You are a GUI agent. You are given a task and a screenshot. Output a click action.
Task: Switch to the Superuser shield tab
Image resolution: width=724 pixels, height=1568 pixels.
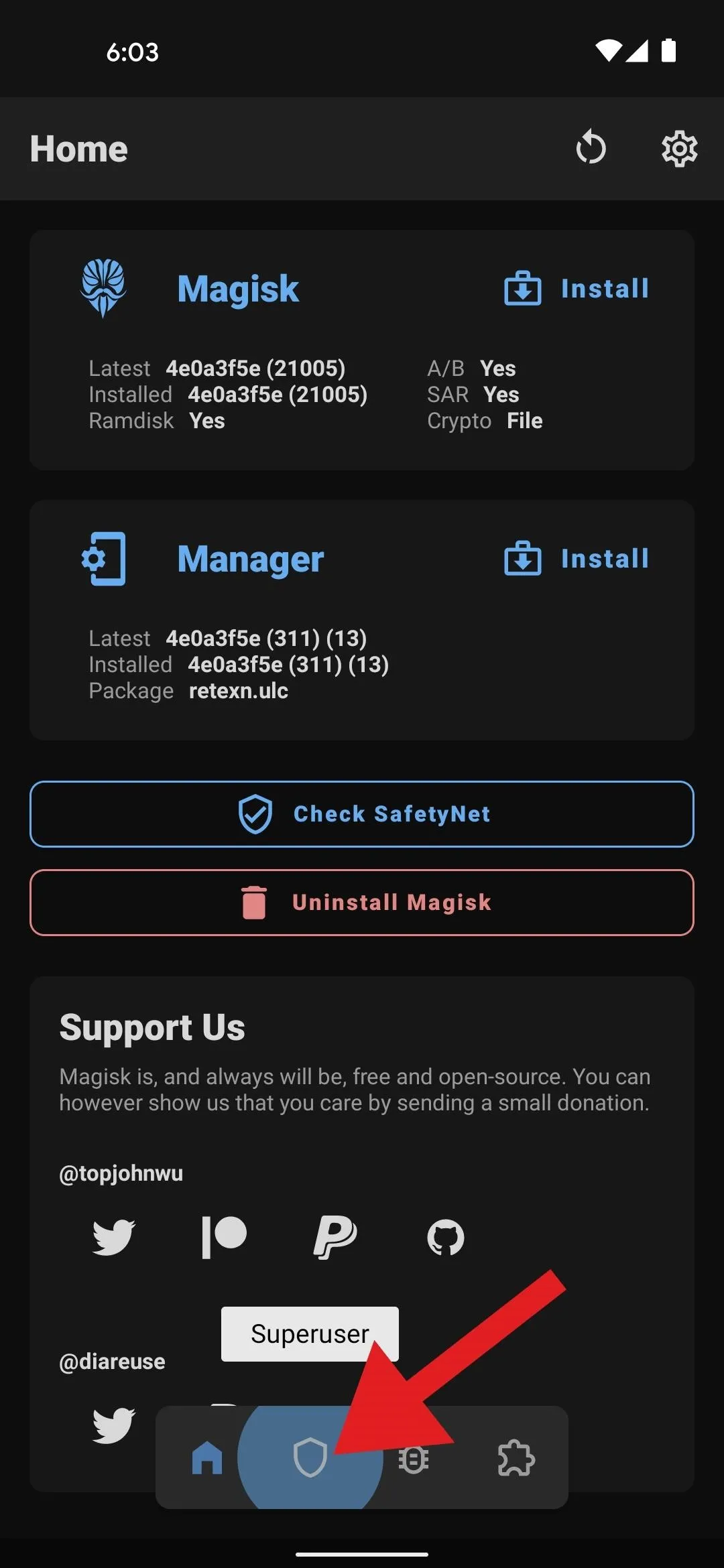(x=310, y=1458)
